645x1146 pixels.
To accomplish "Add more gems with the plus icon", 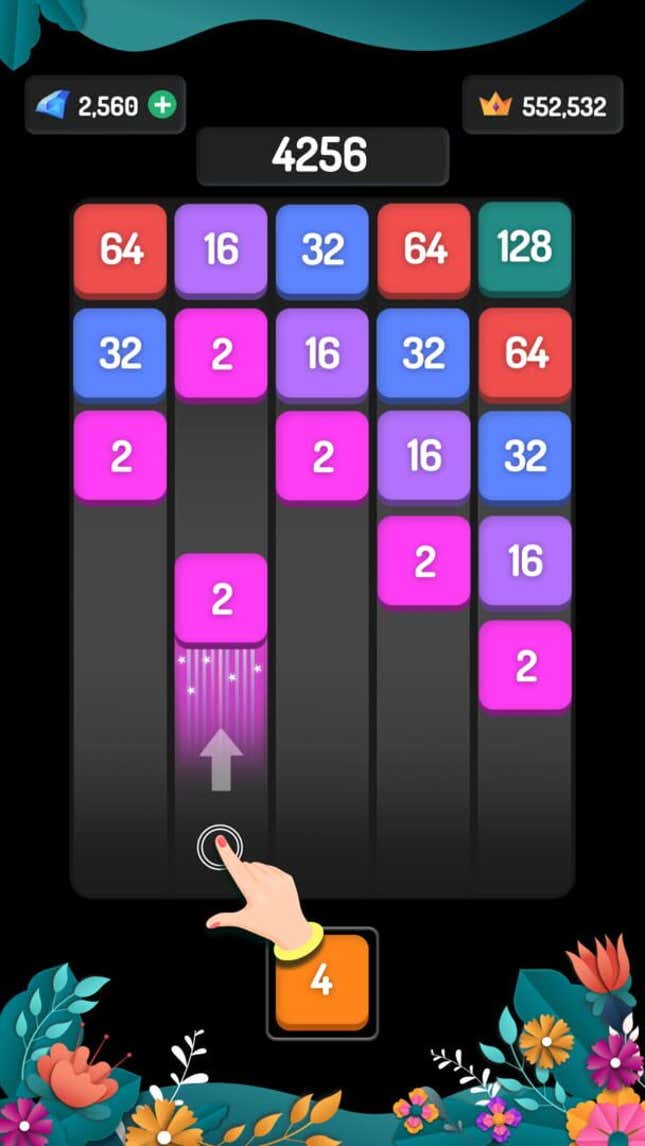I will [x=160, y=105].
